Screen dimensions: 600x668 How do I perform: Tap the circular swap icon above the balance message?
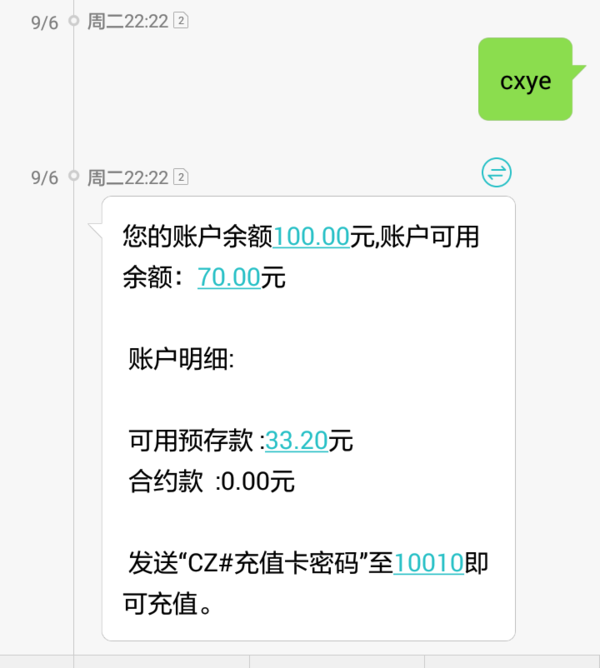tap(496, 173)
